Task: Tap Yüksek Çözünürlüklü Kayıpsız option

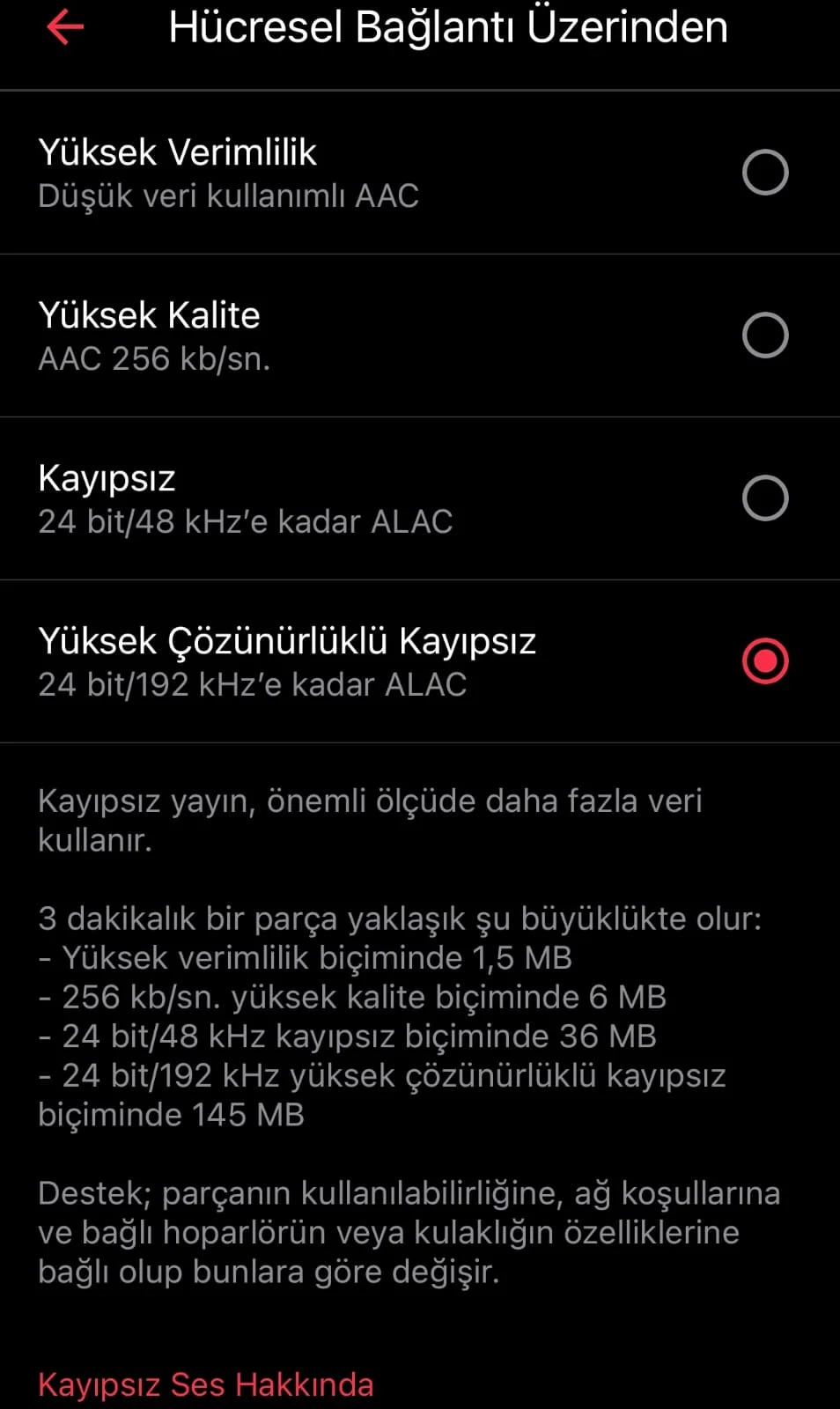Action: coord(764,661)
